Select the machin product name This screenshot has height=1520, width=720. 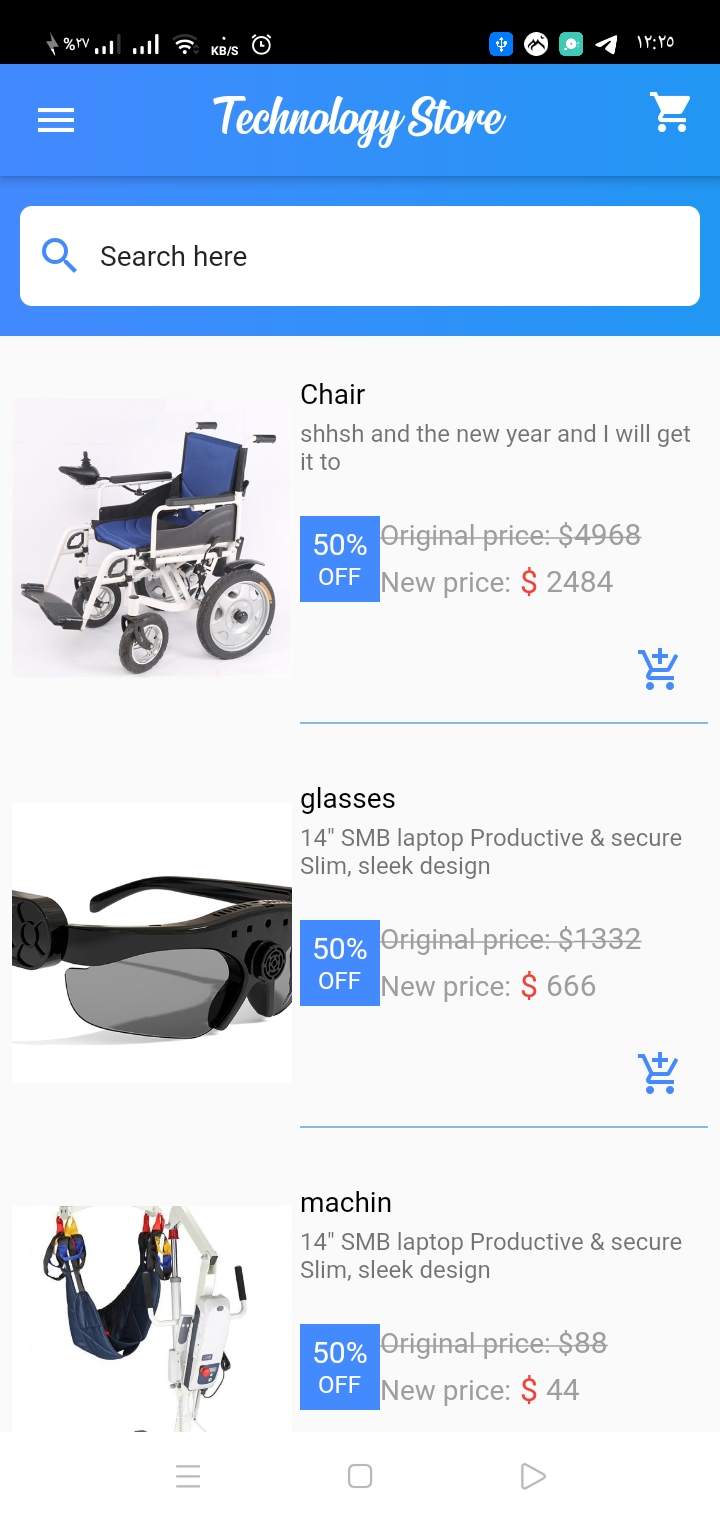345,1203
